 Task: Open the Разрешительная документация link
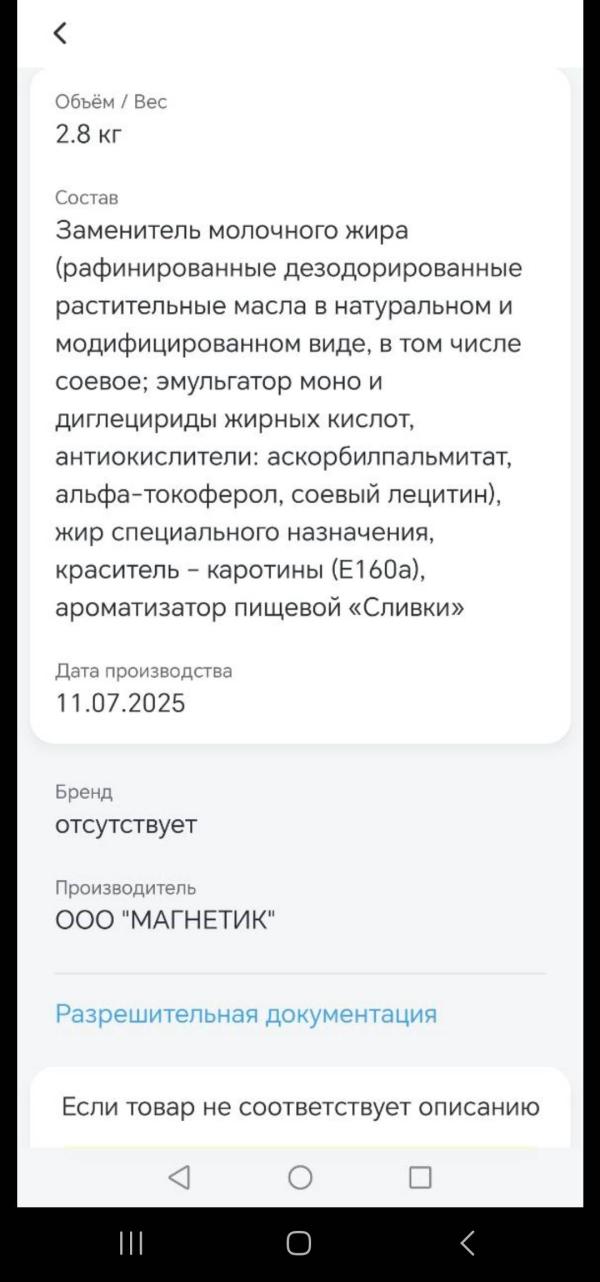click(246, 1014)
